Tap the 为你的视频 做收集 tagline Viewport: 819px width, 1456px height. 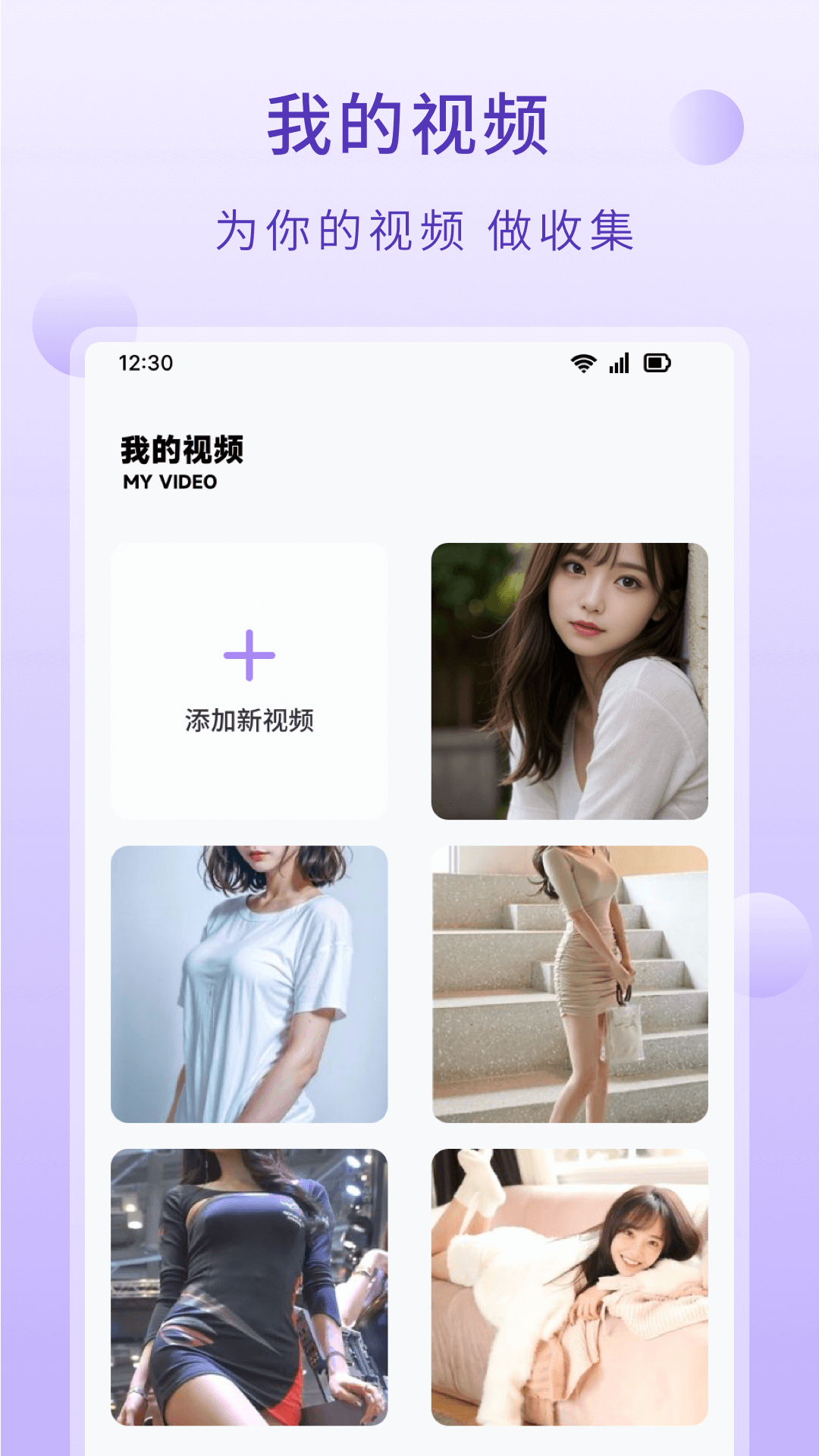point(427,225)
